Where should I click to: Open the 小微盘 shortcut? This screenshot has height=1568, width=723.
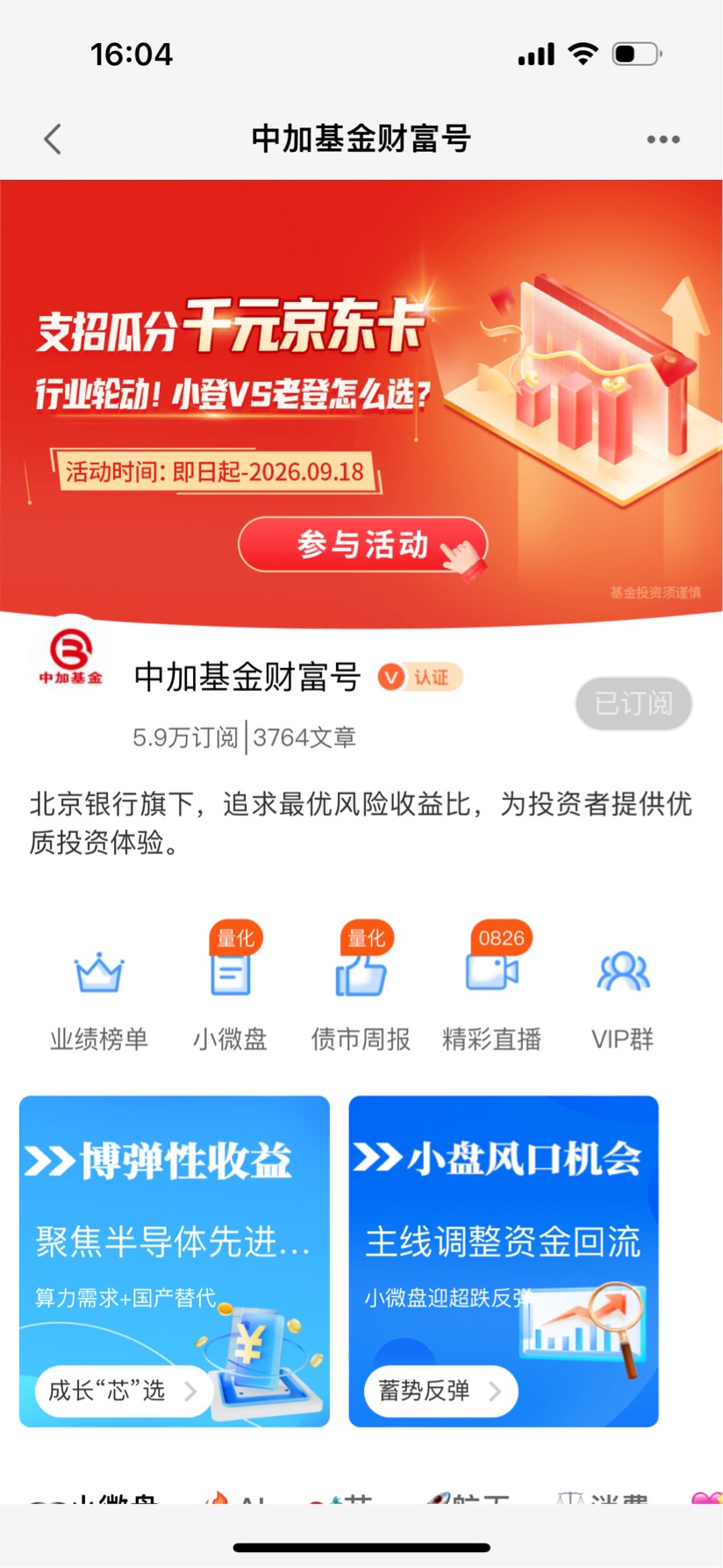(230, 988)
